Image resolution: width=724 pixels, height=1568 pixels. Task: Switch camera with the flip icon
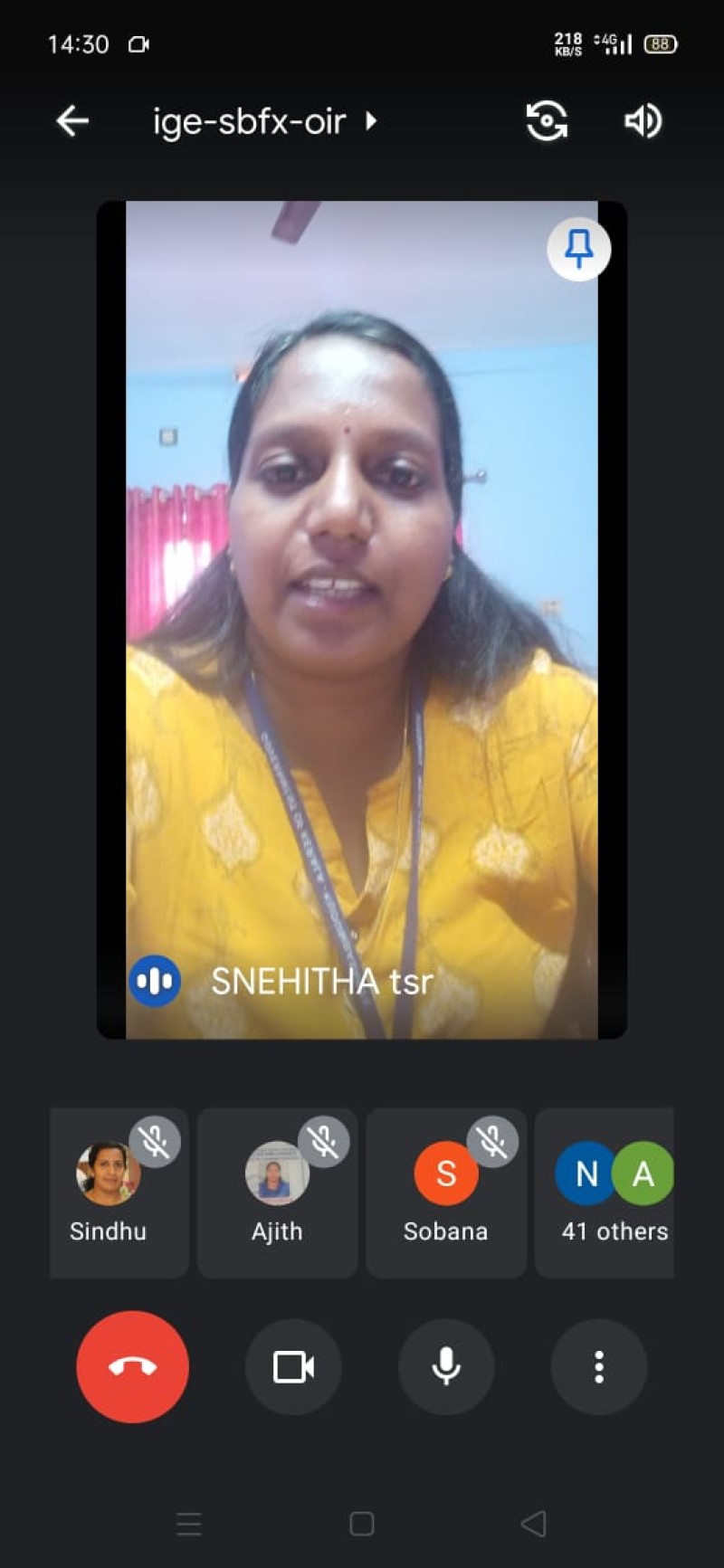547,120
